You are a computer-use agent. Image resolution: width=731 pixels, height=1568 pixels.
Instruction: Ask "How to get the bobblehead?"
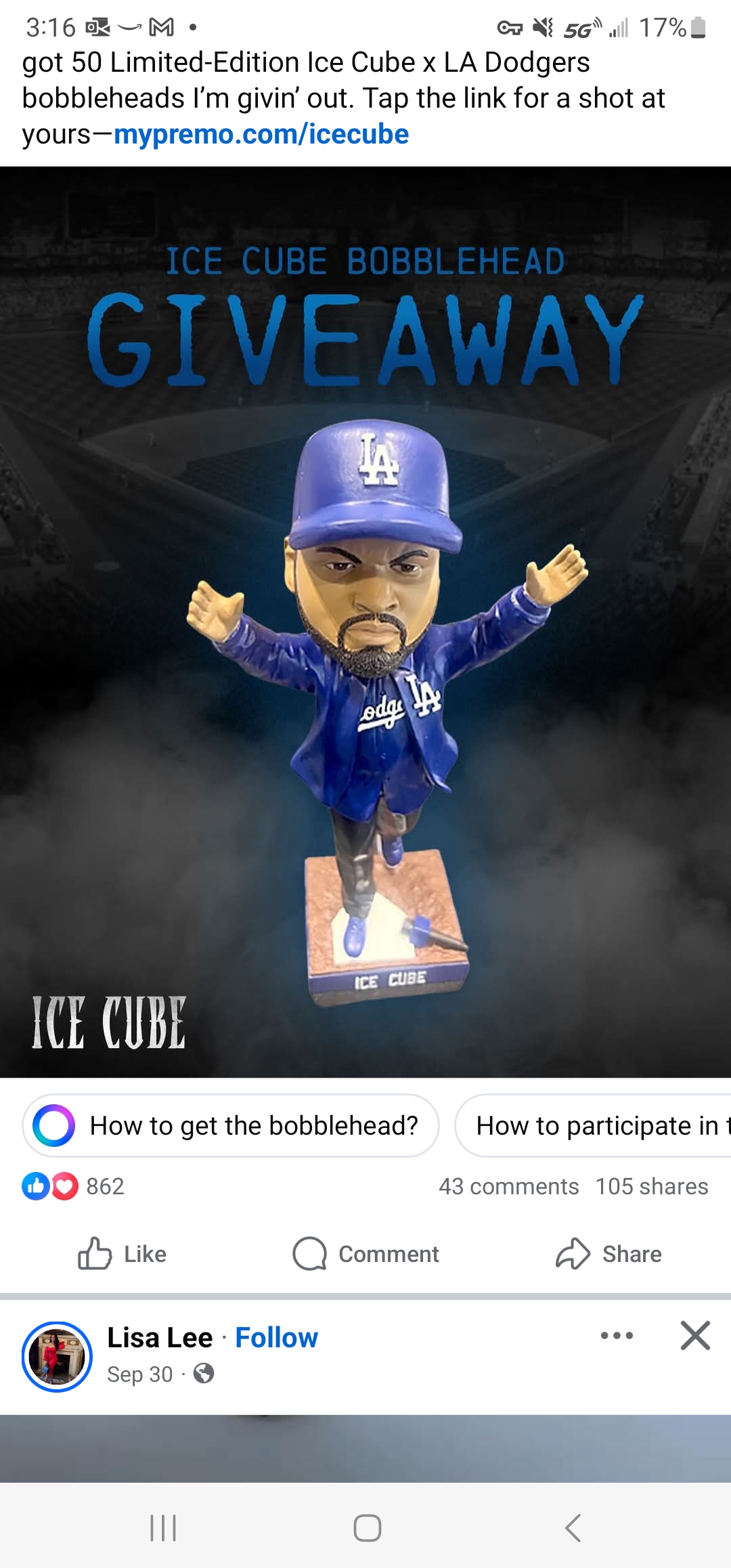pos(231,1125)
